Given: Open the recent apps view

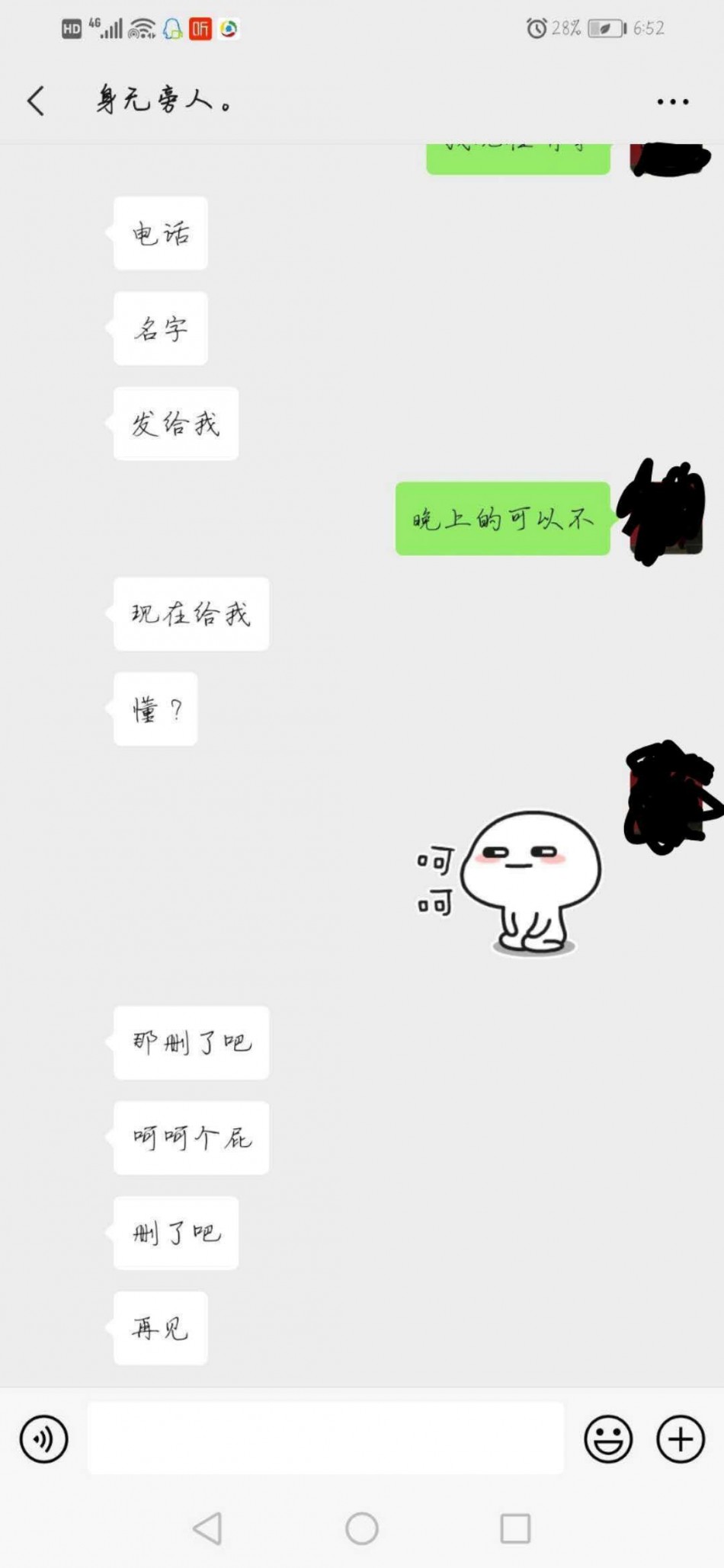Looking at the screenshot, I should click(x=515, y=1528).
